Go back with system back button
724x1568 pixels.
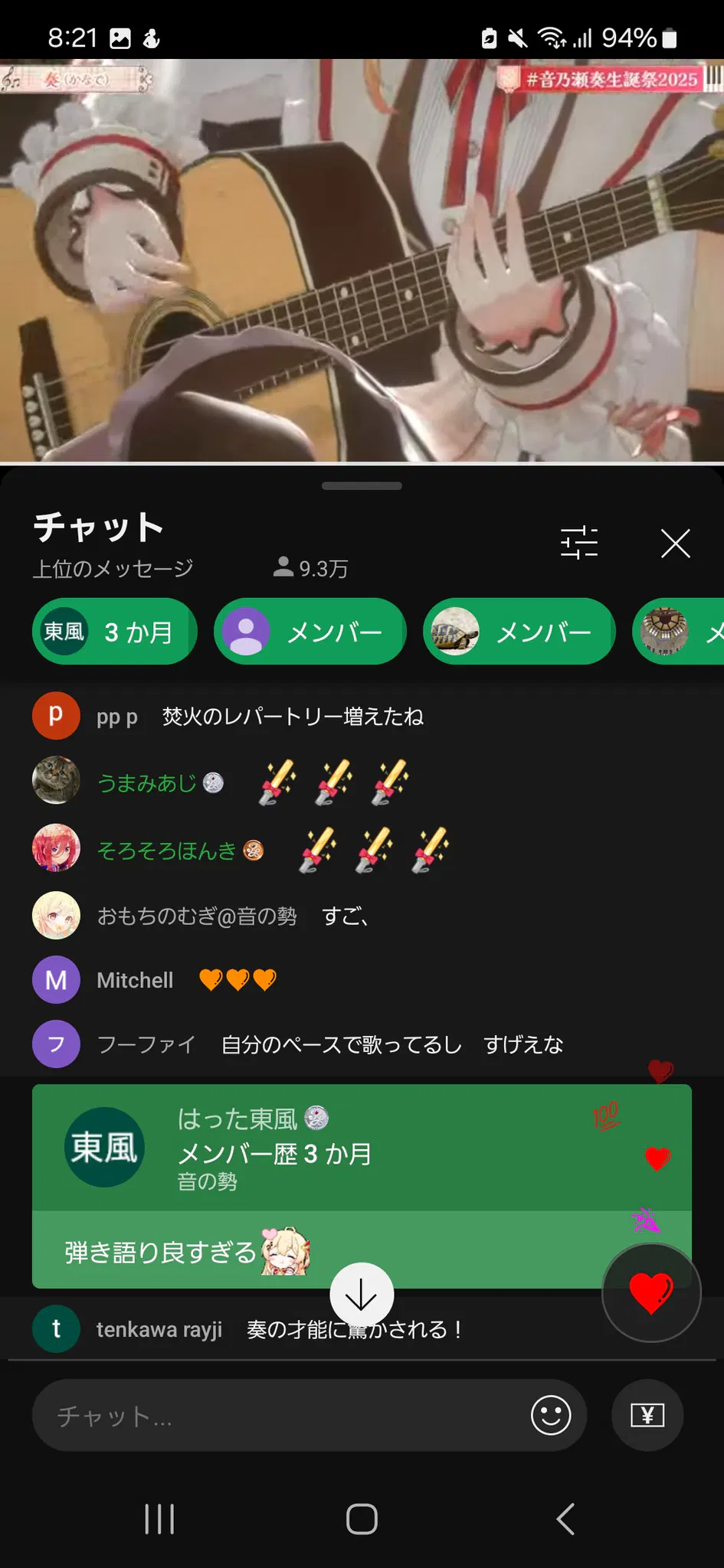pyautogui.click(x=565, y=1519)
